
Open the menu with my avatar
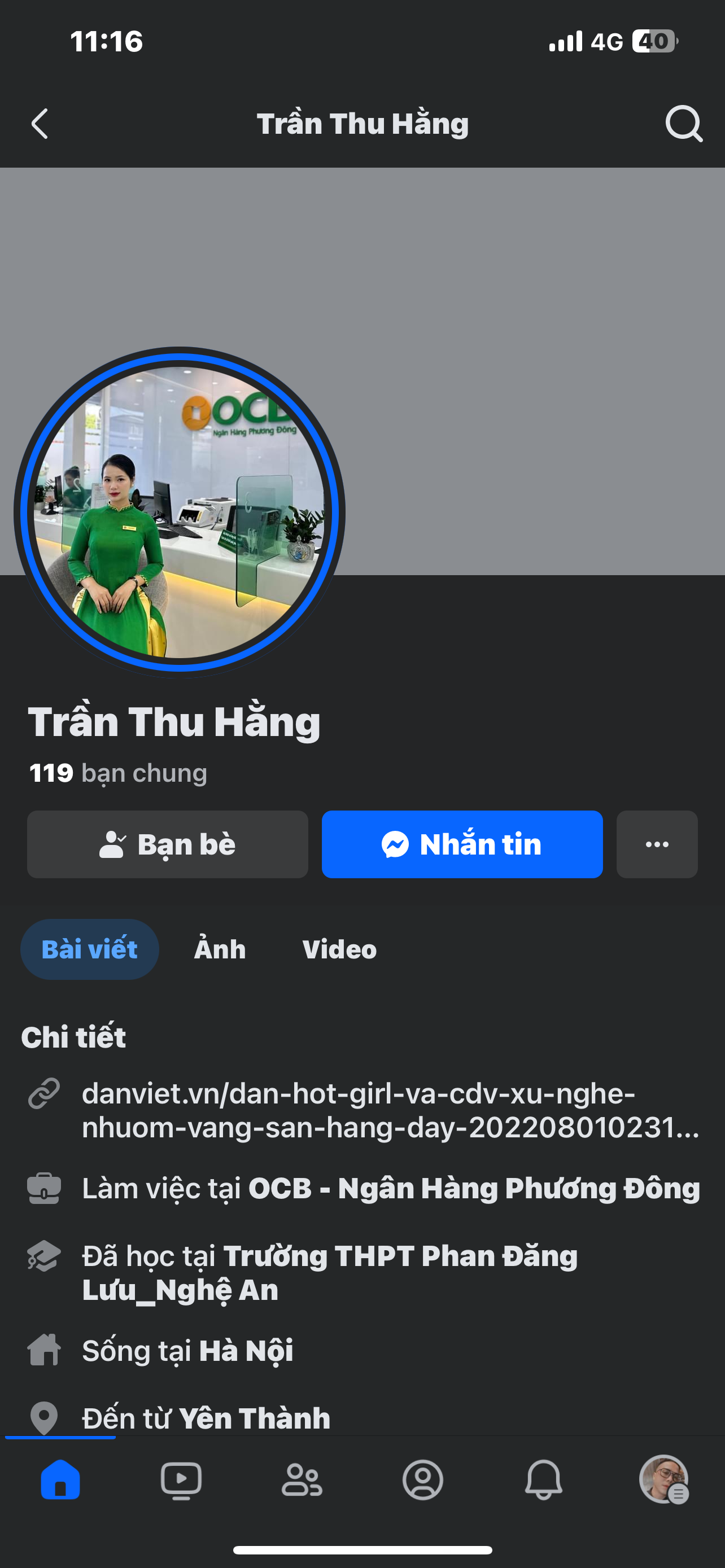(x=663, y=1480)
